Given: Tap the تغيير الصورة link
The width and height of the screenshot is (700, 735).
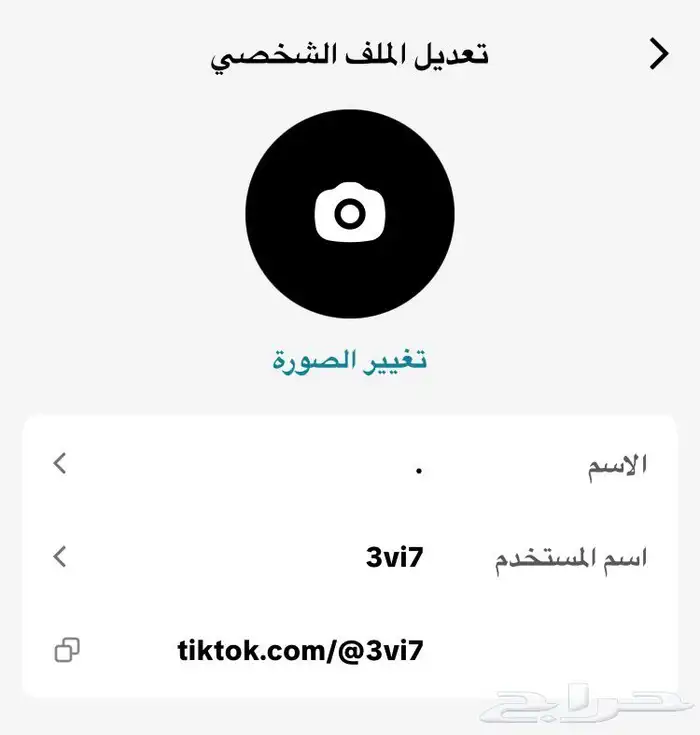Looking at the screenshot, I should (350, 361).
